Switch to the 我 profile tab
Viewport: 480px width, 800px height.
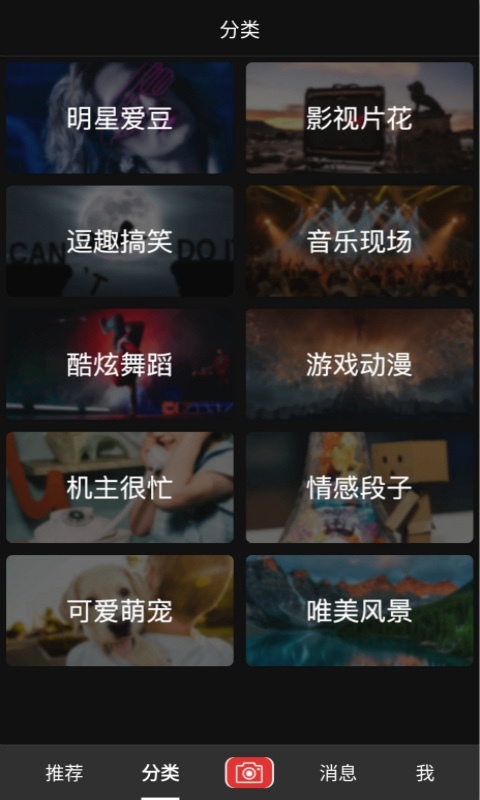pos(425,773)
